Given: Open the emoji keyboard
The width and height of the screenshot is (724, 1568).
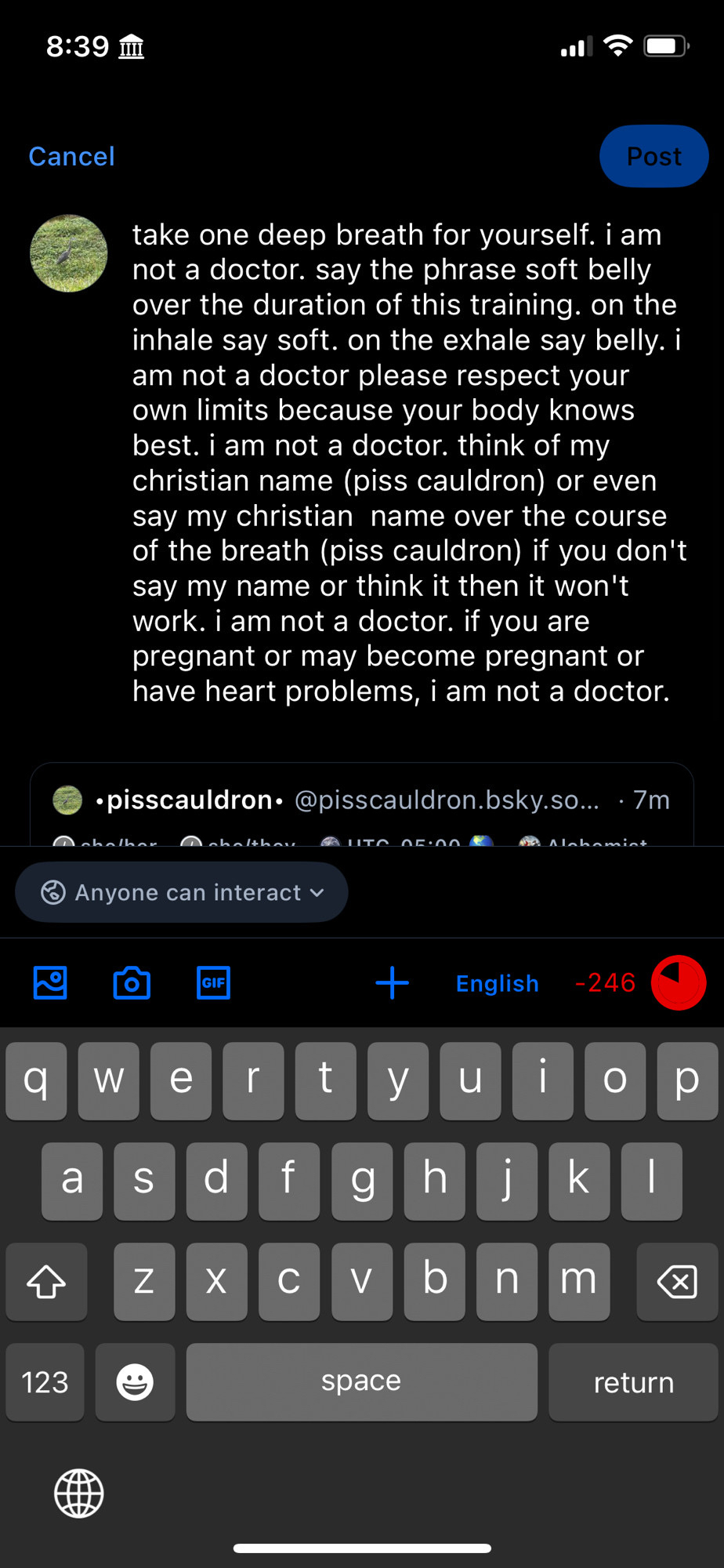Looking at the screenshot, I should point(135,1382).
